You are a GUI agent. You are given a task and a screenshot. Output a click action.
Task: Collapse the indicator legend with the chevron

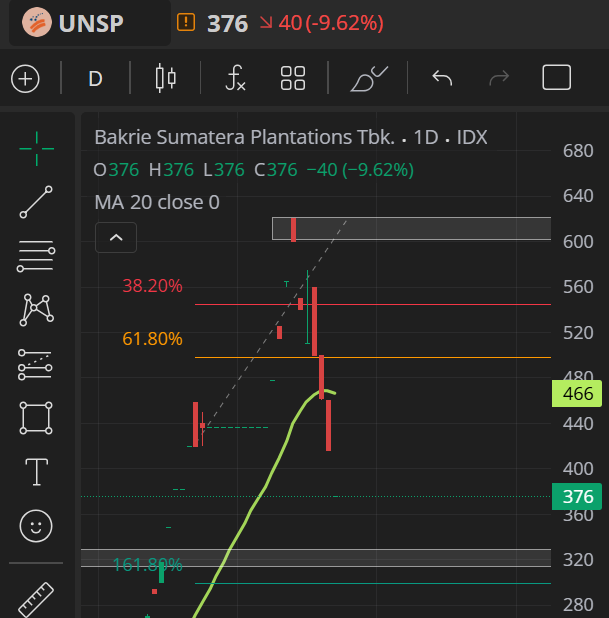(116, 238)
